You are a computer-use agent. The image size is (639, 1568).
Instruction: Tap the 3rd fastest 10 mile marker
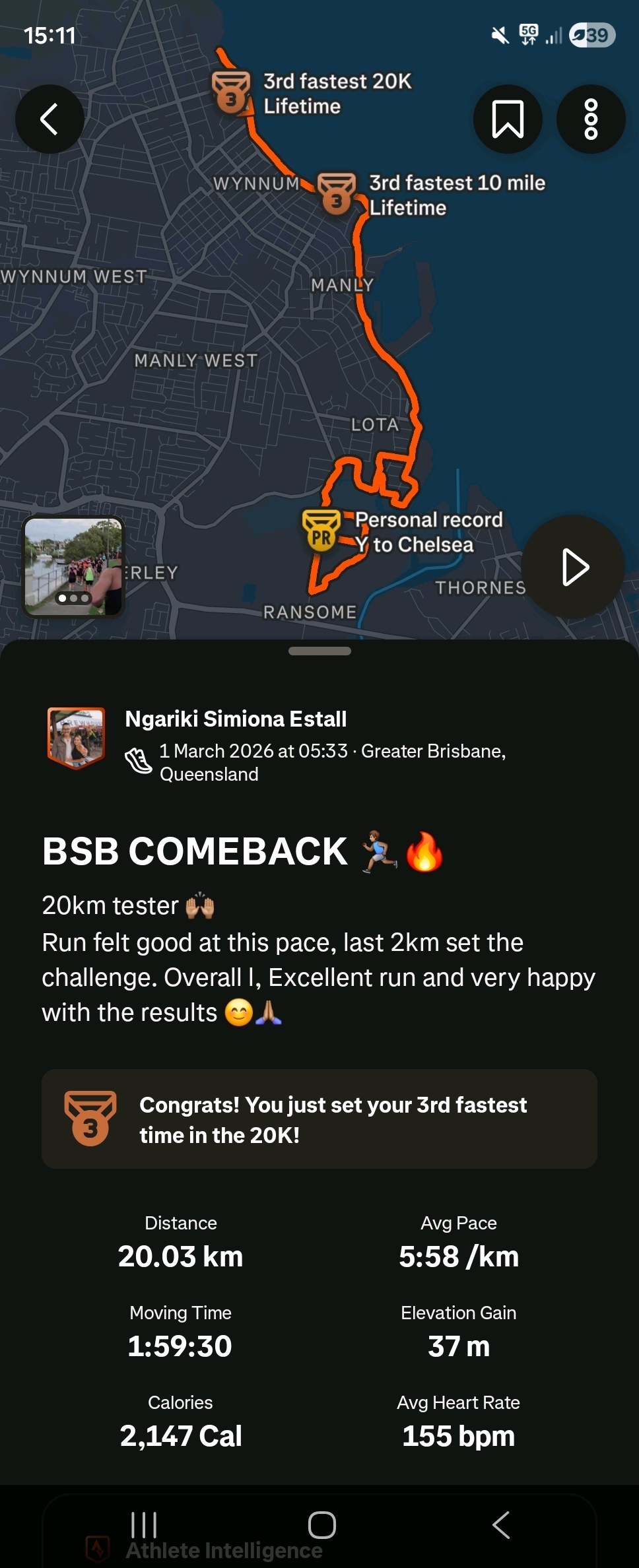[337, 193]
